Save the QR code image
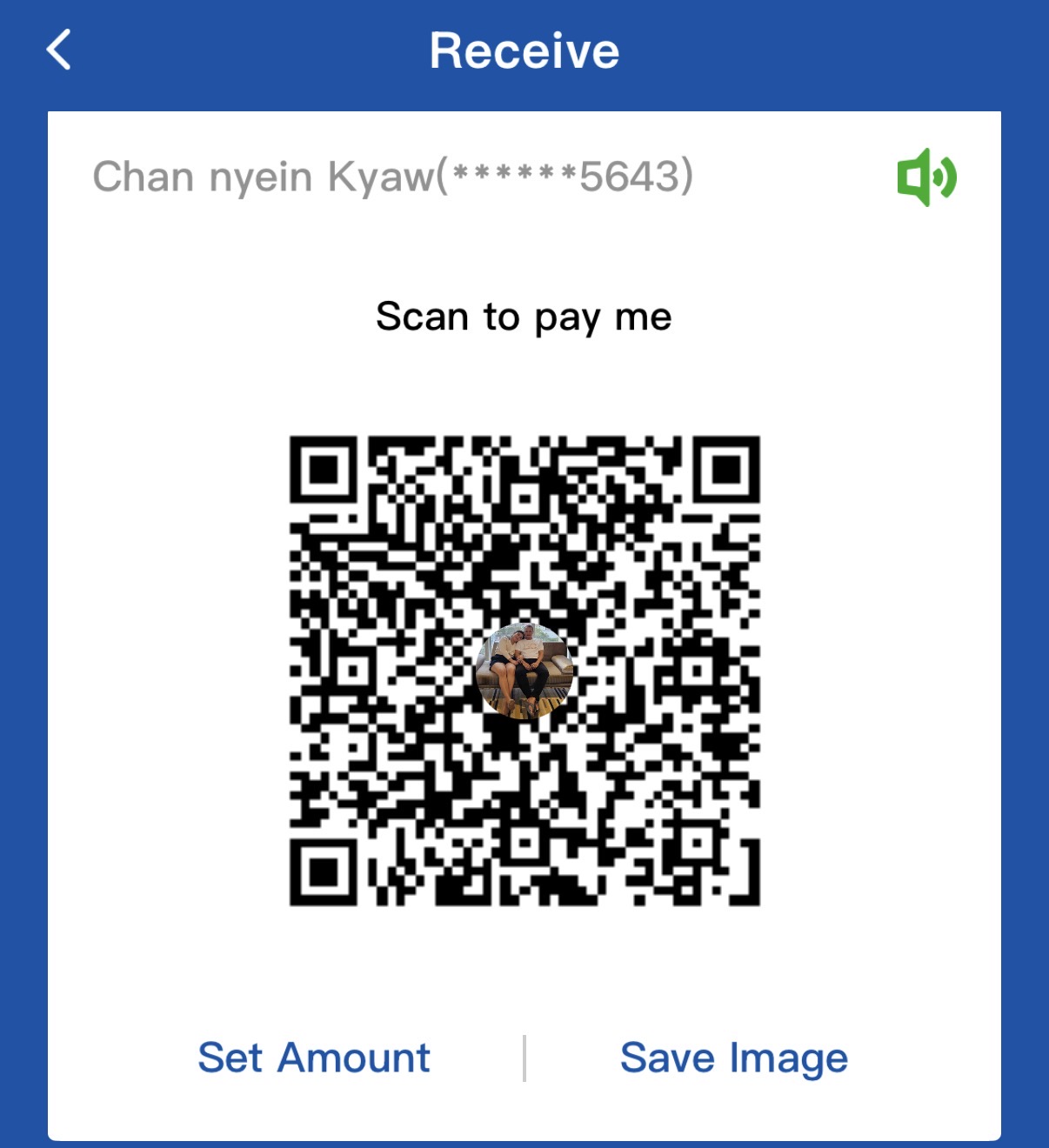Screen dimensions: 1049x1148 click(x=733, y=1058)
